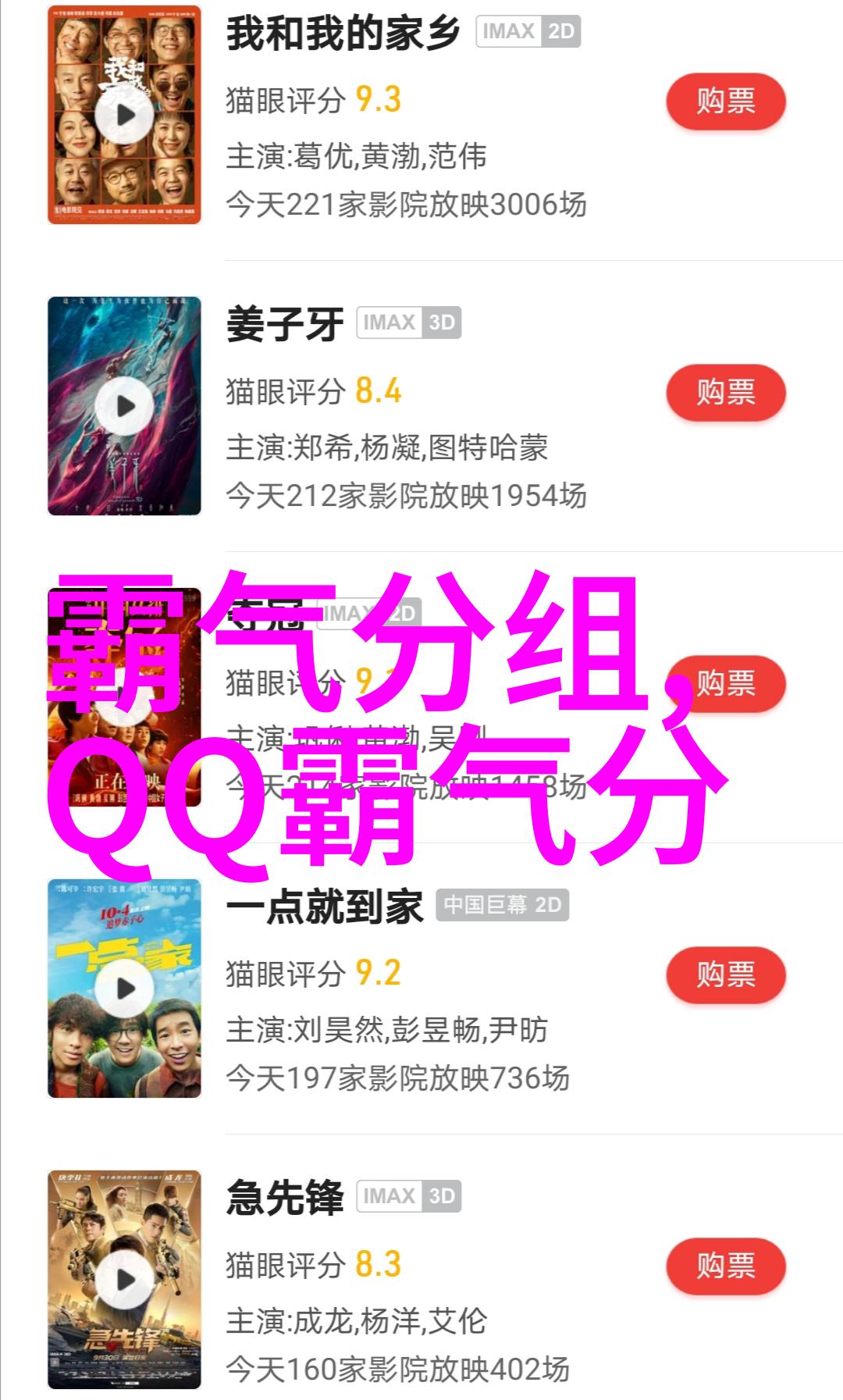
Task: Play the trailer on 急先锋 poster
Action: pyautogui.click(x=125, y=1280)
